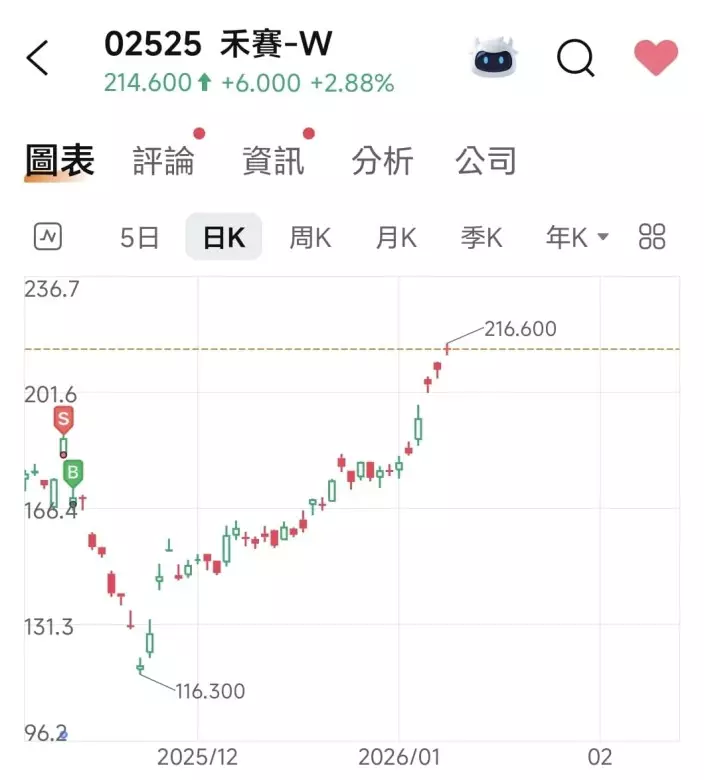Go back using the arrow icon
The image size is (704, 780).
click(37, 59)
